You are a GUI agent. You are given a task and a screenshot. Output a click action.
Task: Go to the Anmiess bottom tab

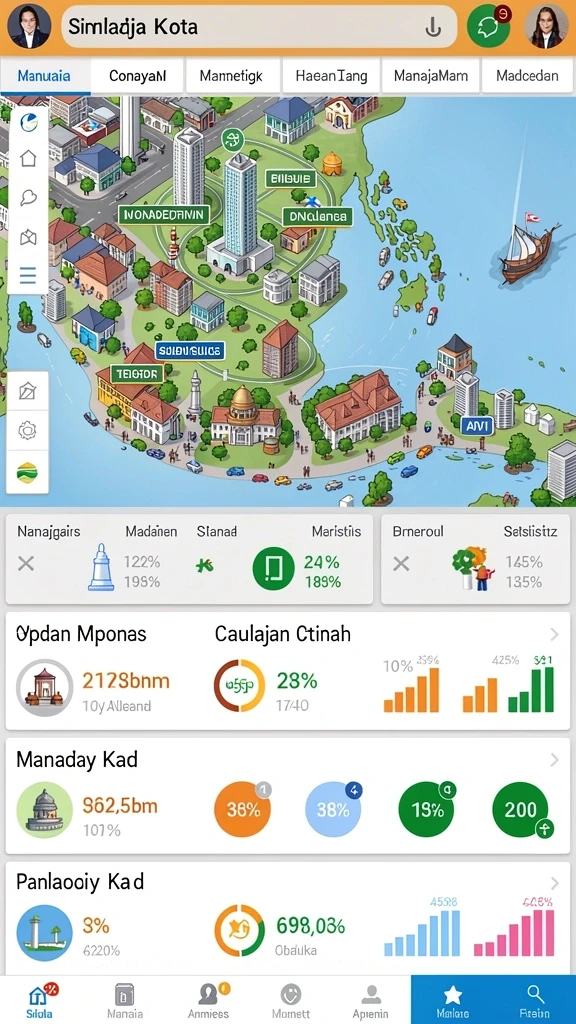point(208,1000)
